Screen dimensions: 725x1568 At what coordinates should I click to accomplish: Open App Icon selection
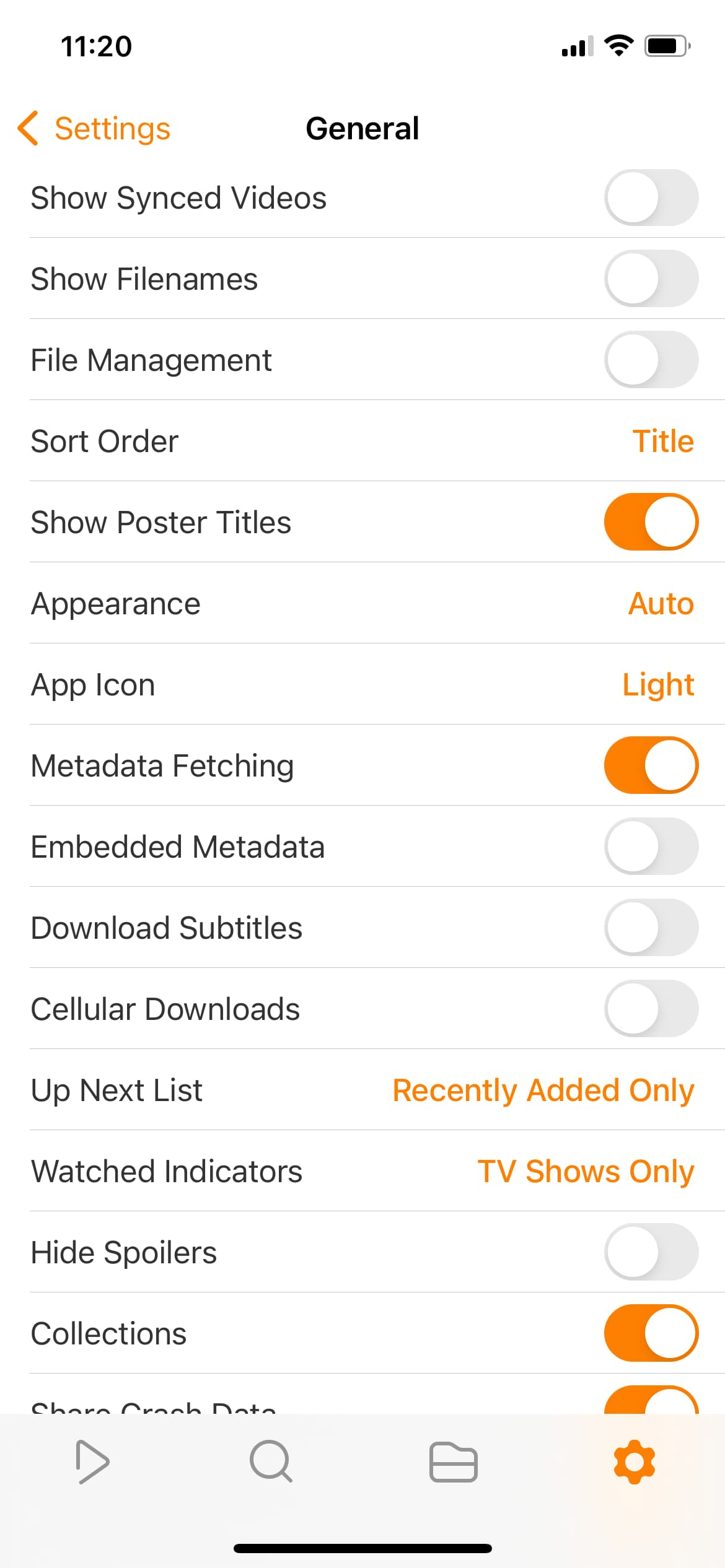[x=657, y=685]
